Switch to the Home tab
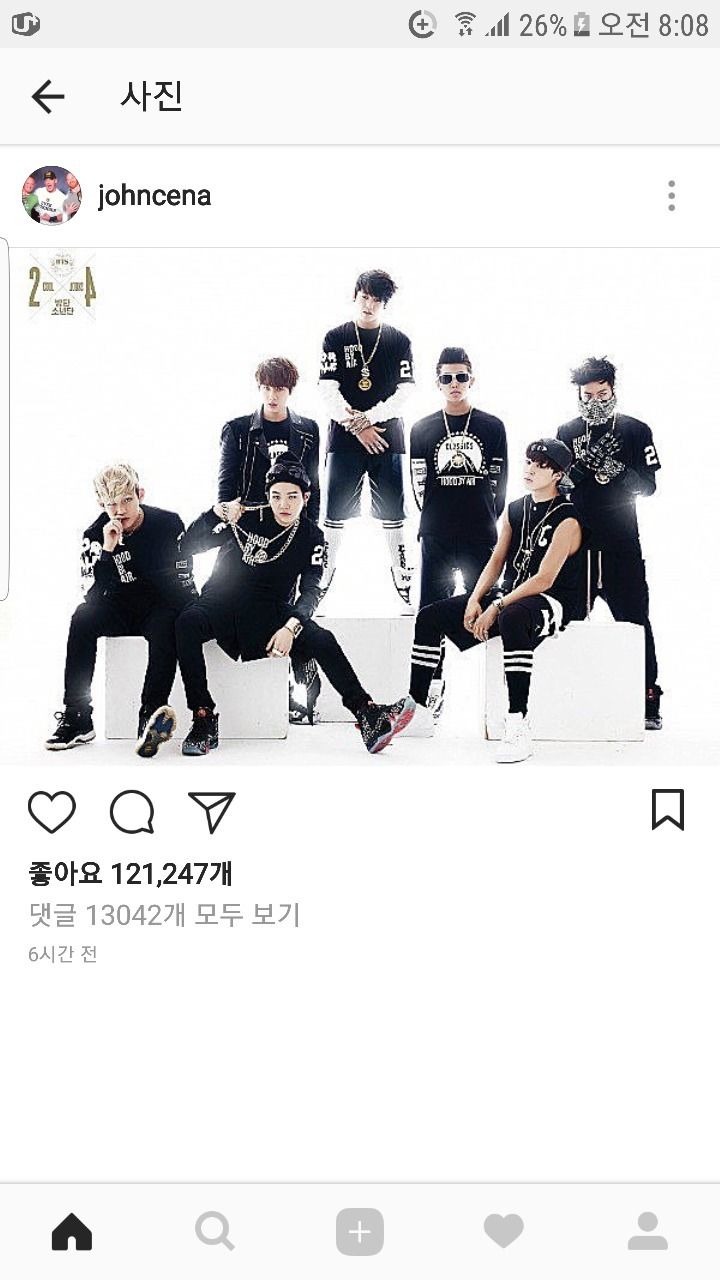Screen dimensions: 720x1280 click(x=72, y=1231)
